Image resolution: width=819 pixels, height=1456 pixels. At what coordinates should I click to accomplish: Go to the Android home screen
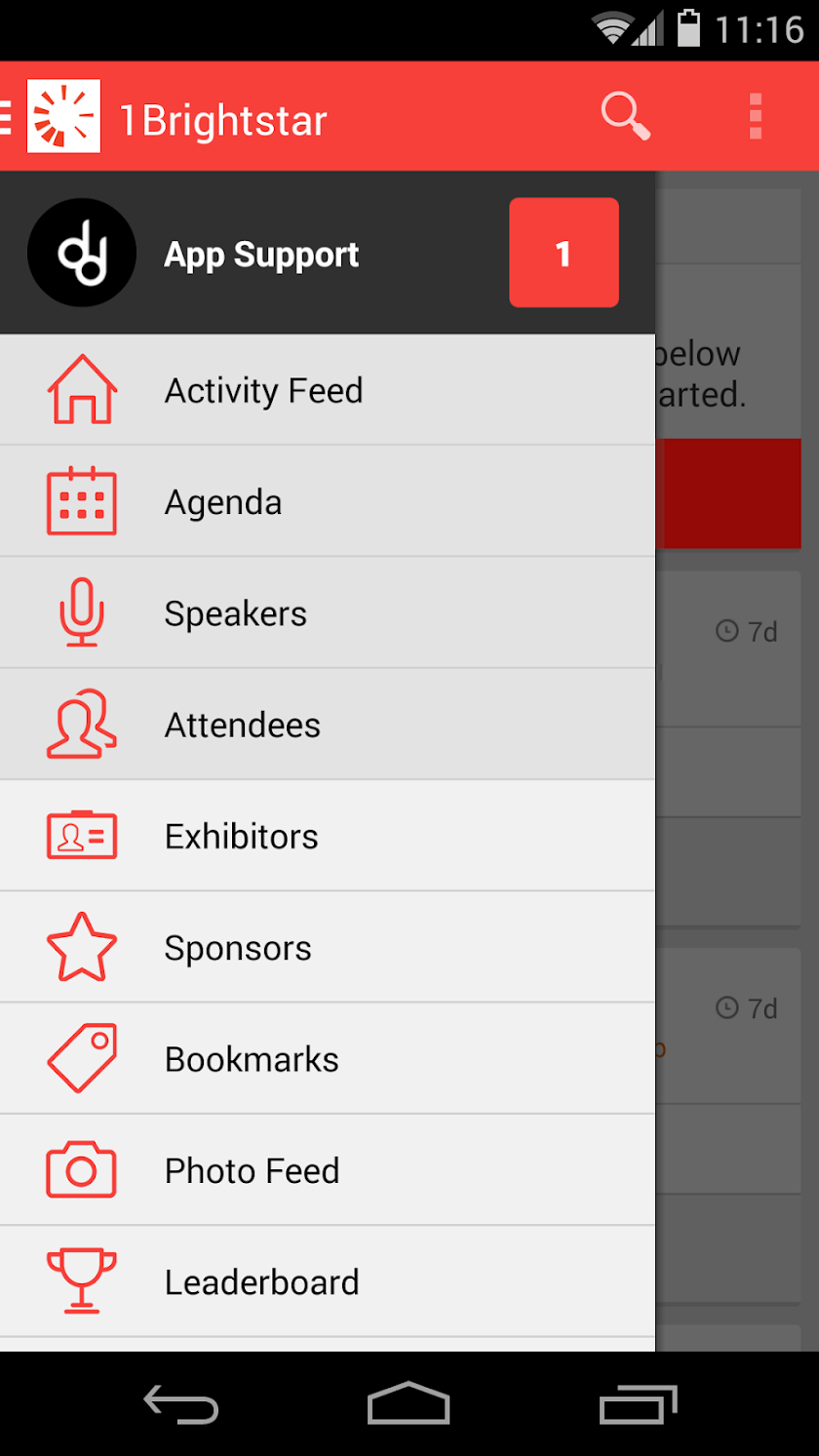click(x=409, y=1405)
